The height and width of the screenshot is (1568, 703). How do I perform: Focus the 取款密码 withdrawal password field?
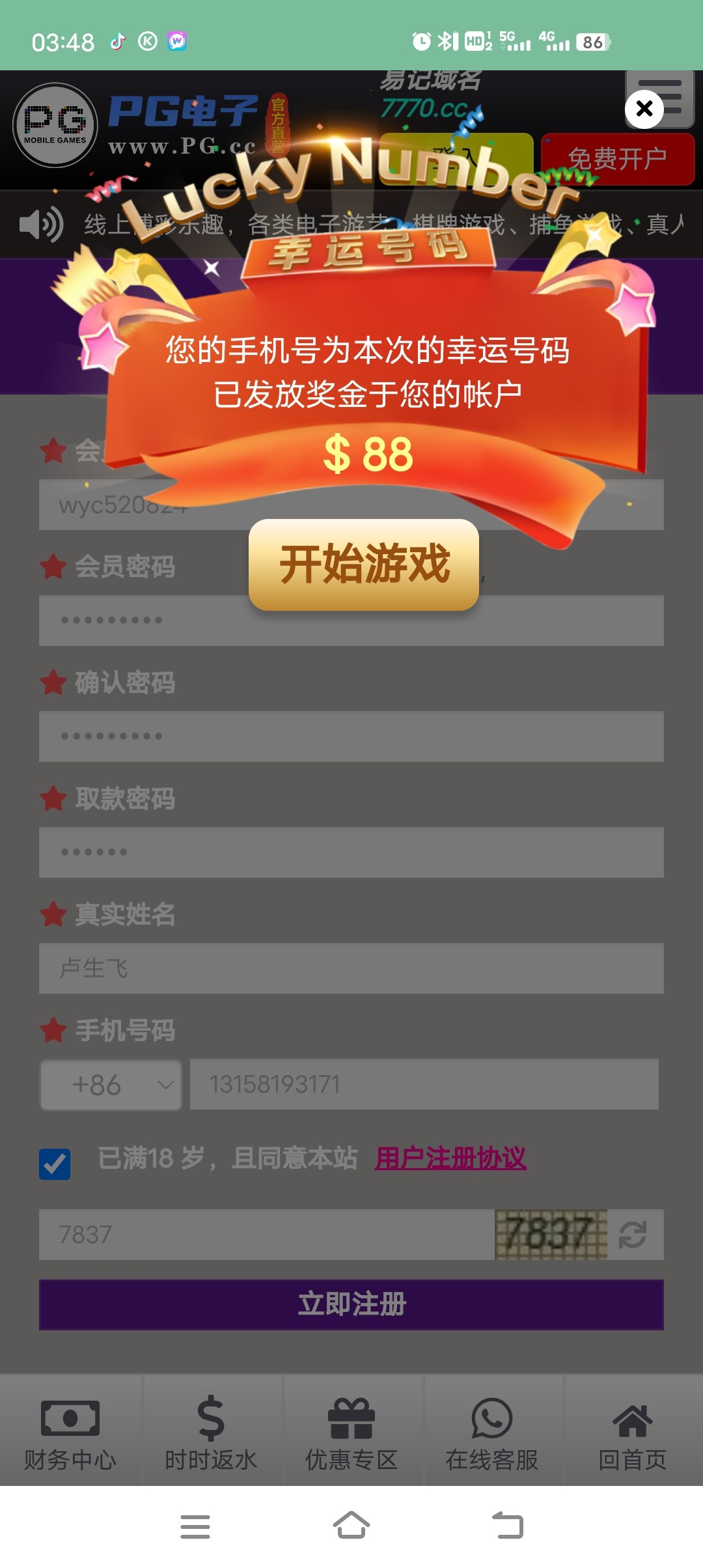351,852
